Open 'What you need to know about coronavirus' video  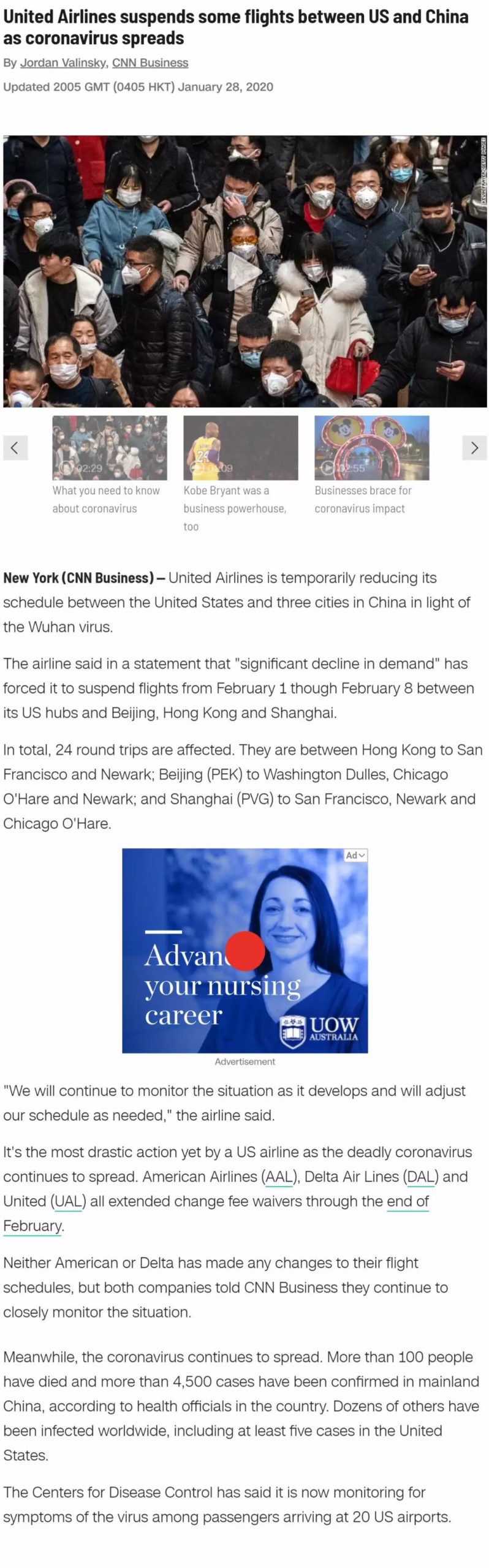[x=109, y=448]
